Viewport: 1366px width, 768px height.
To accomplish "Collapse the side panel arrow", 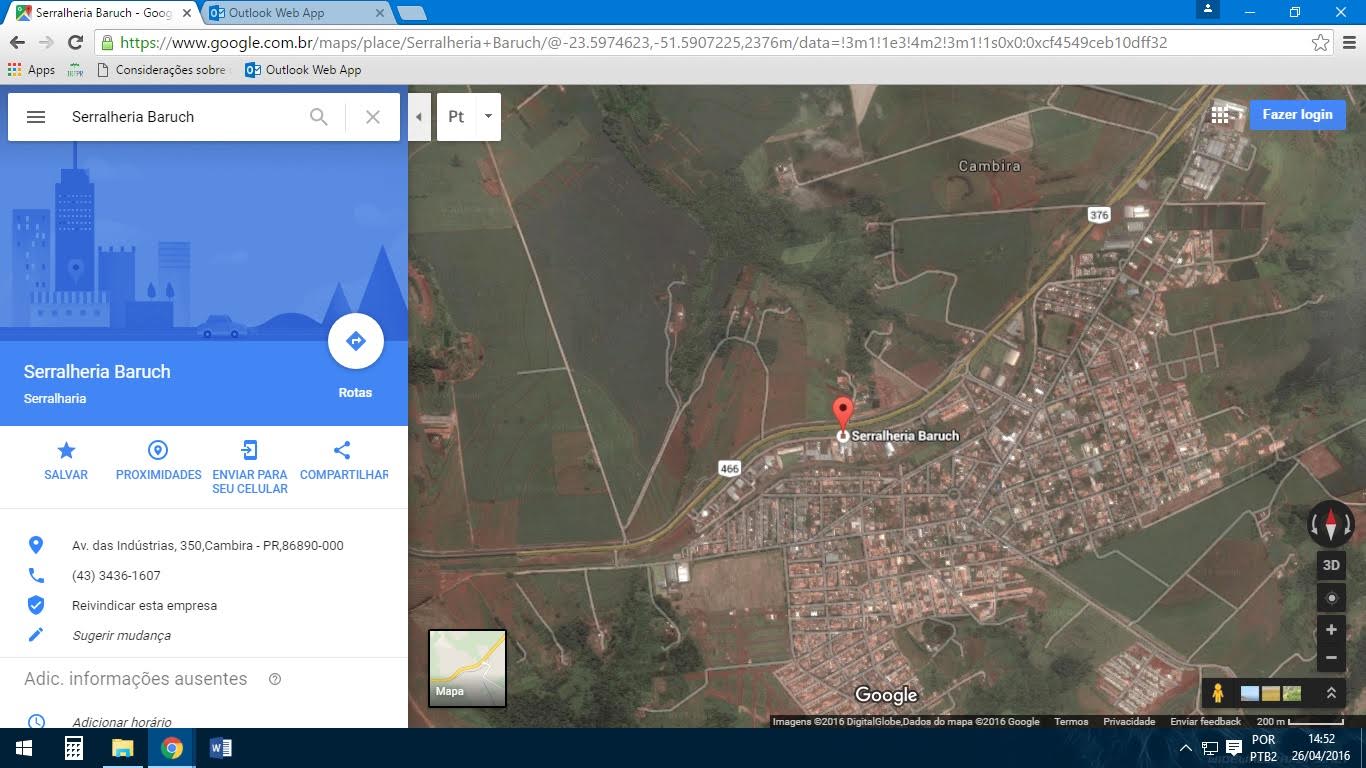I will coord(419,117).
